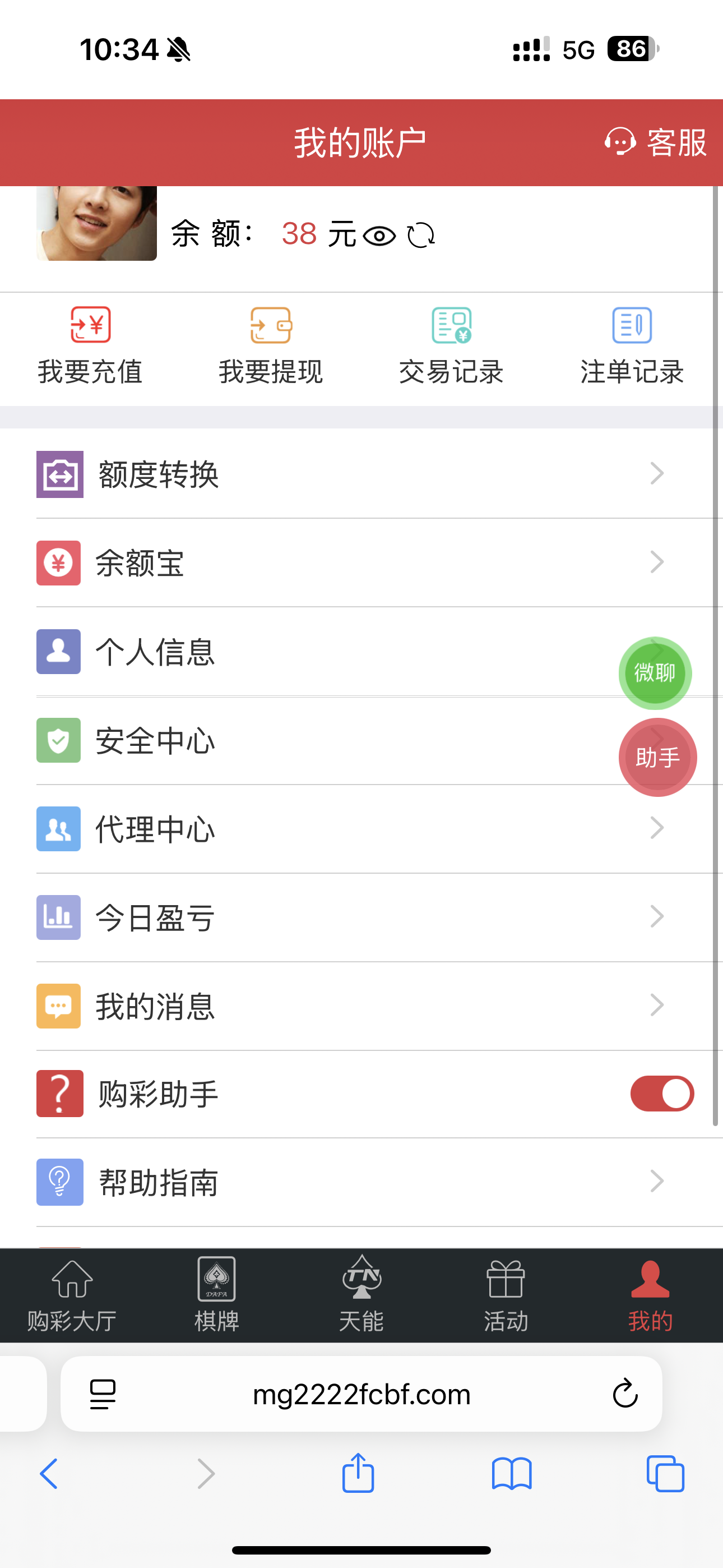Viewport: 723px width, 1568px height.
Task: View 交易记录 transaction records
Action: (x=451, y=346)
